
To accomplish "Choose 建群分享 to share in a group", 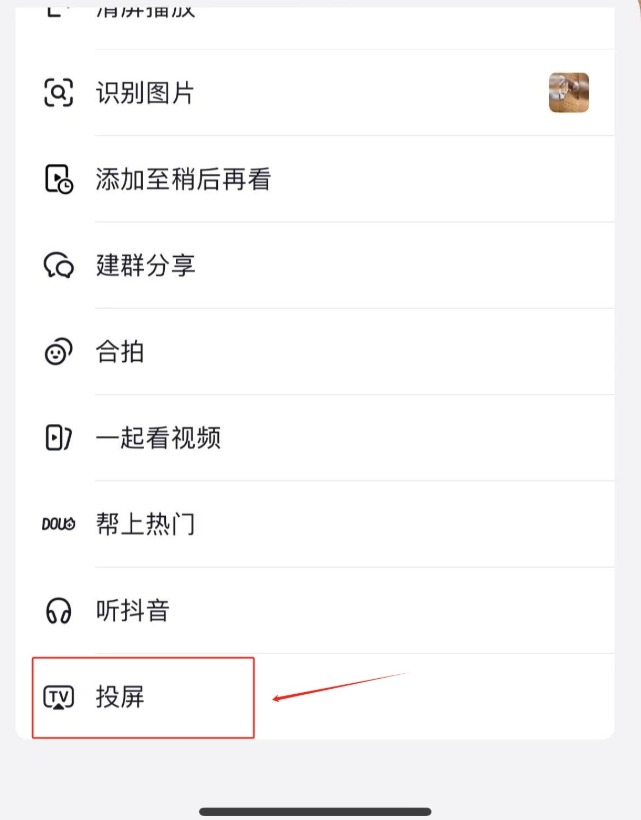I will point(146,266).
